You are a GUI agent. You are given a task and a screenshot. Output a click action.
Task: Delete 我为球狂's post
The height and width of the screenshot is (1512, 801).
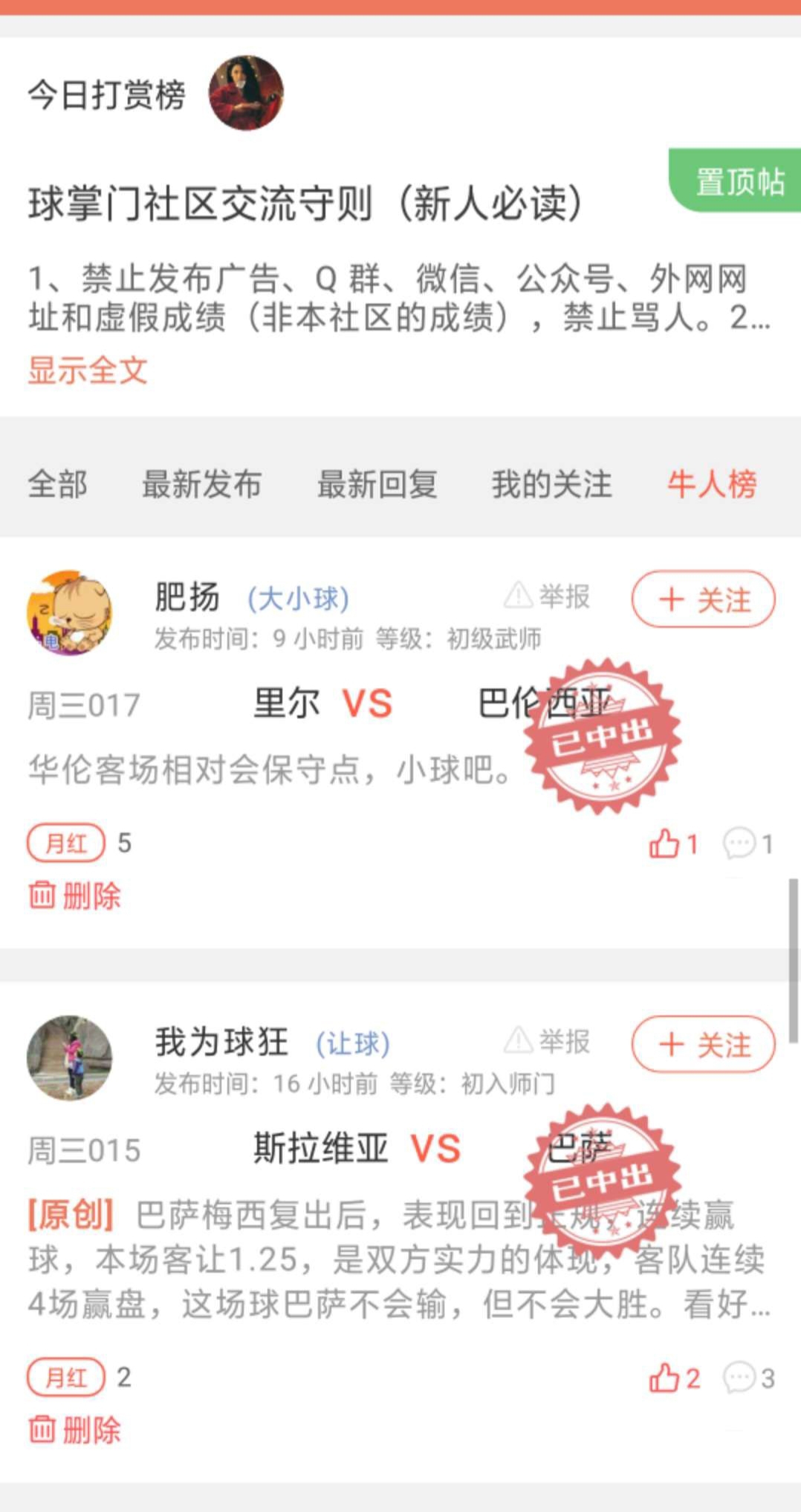74,1430
